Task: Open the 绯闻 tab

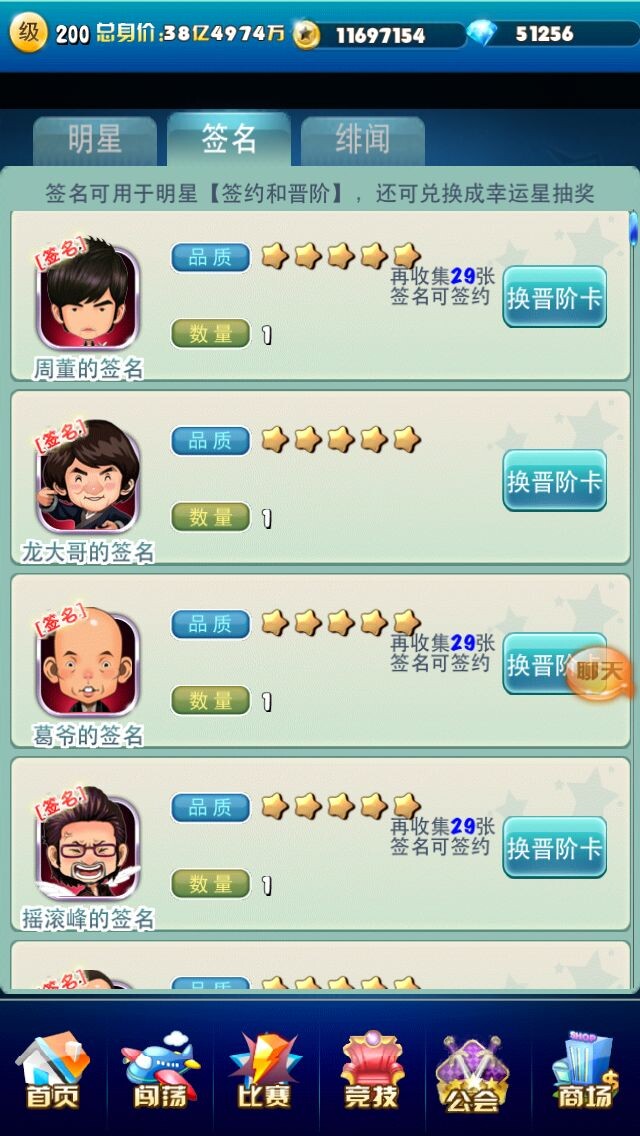Action: [362, 141]
